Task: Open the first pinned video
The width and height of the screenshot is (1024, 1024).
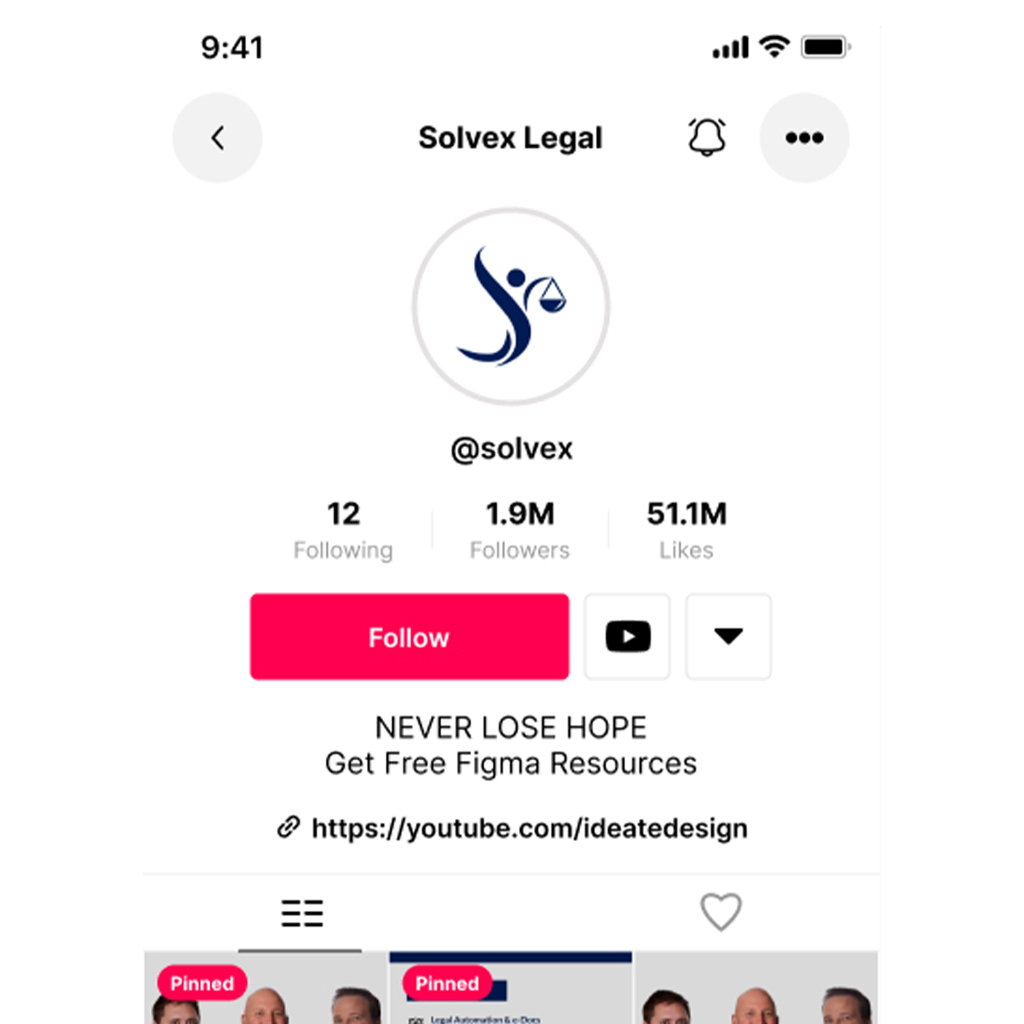Action: coord(265,990)
